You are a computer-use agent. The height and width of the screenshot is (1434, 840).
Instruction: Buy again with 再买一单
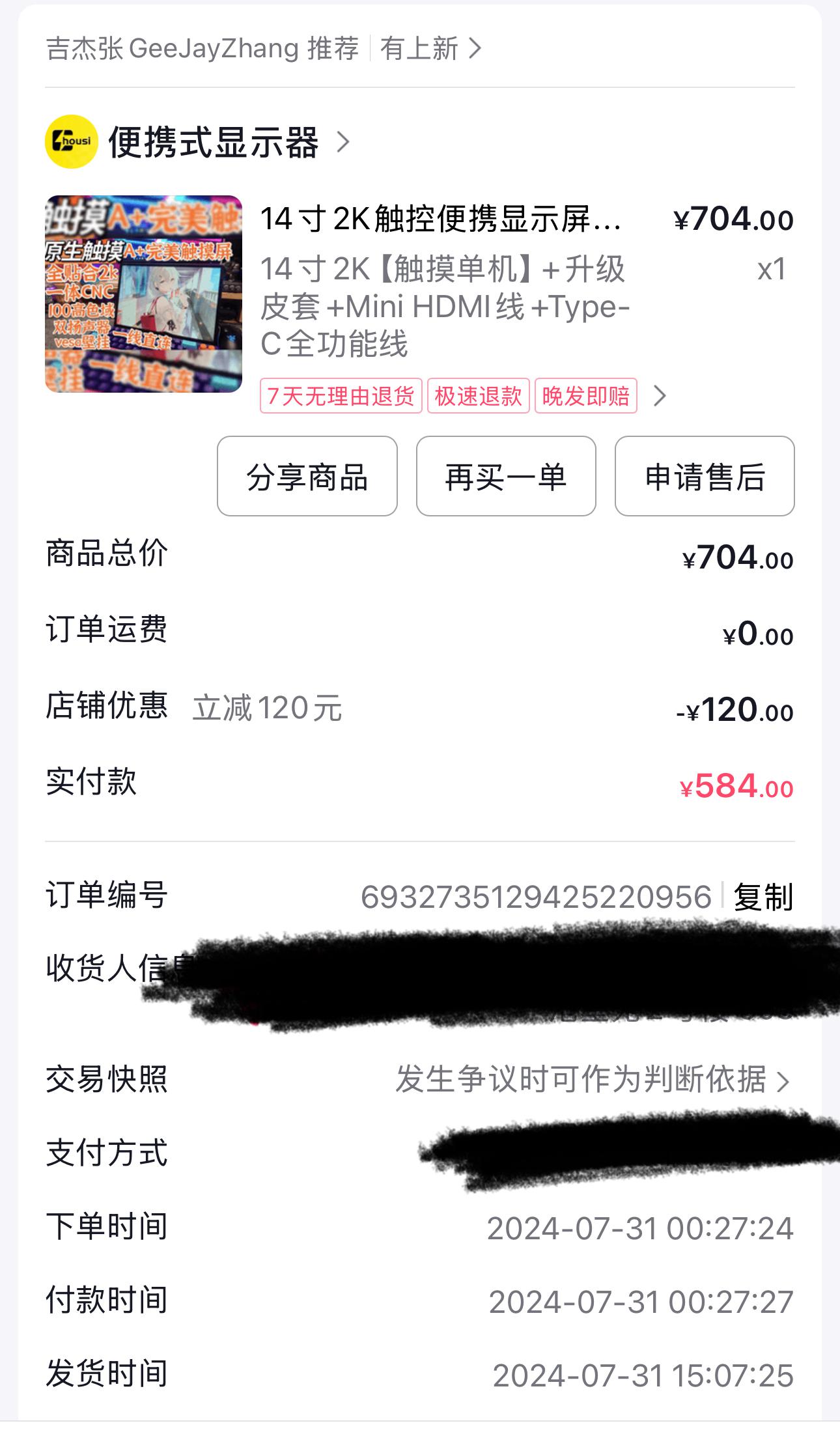click(x=506, y=477)
